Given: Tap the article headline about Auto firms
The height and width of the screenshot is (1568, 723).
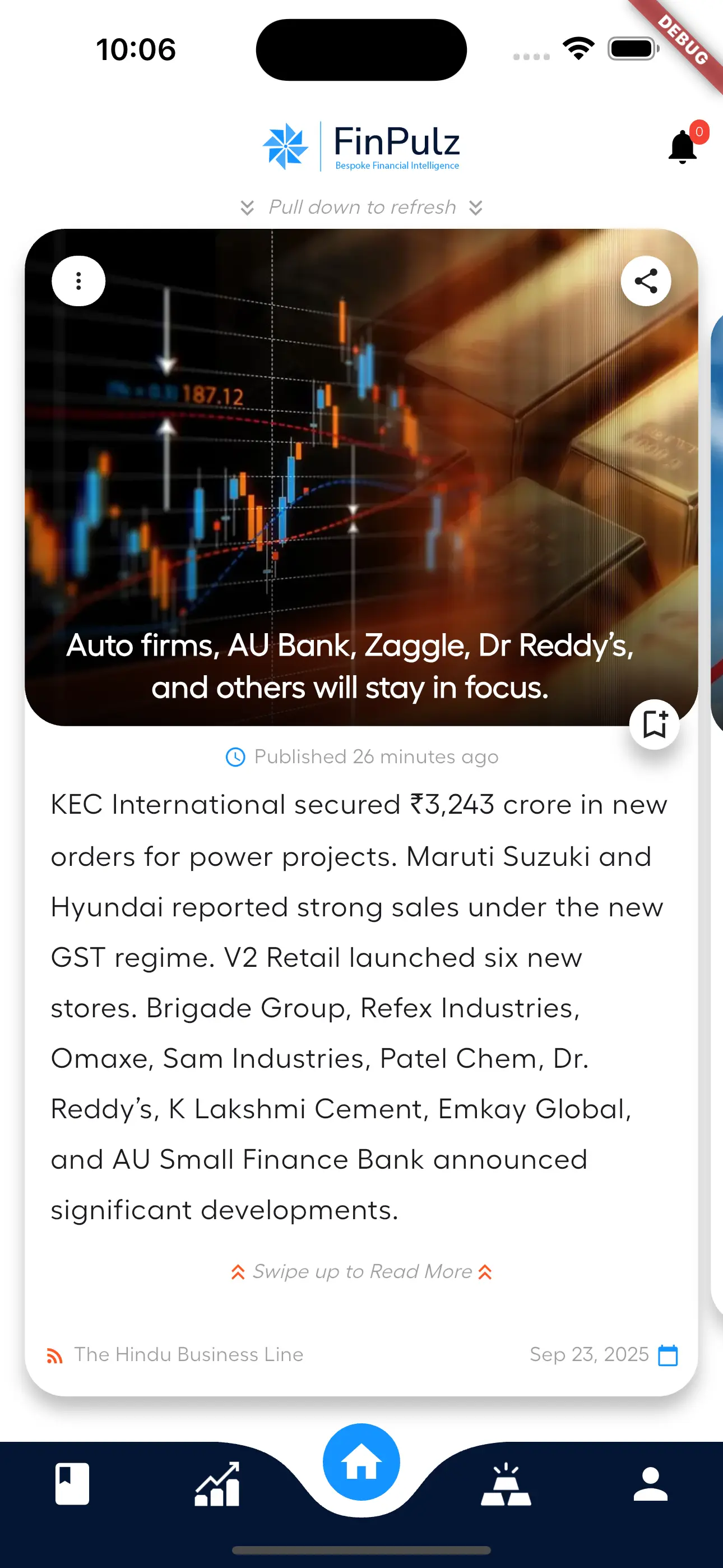Looking at the screenshot, I should pyautogui.click(x=350, y=668).
